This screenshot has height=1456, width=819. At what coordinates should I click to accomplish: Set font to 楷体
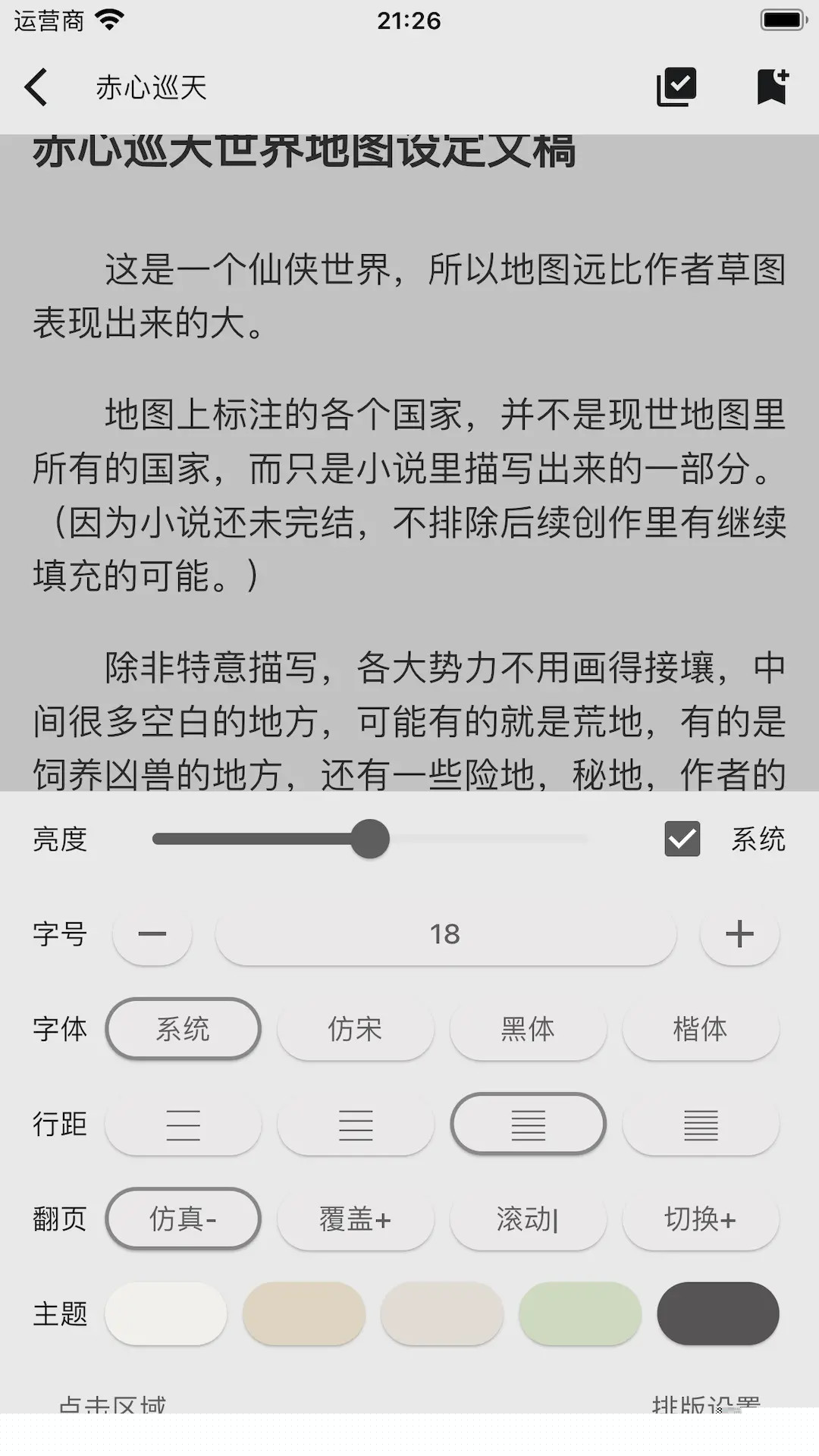coord(700,1029)
